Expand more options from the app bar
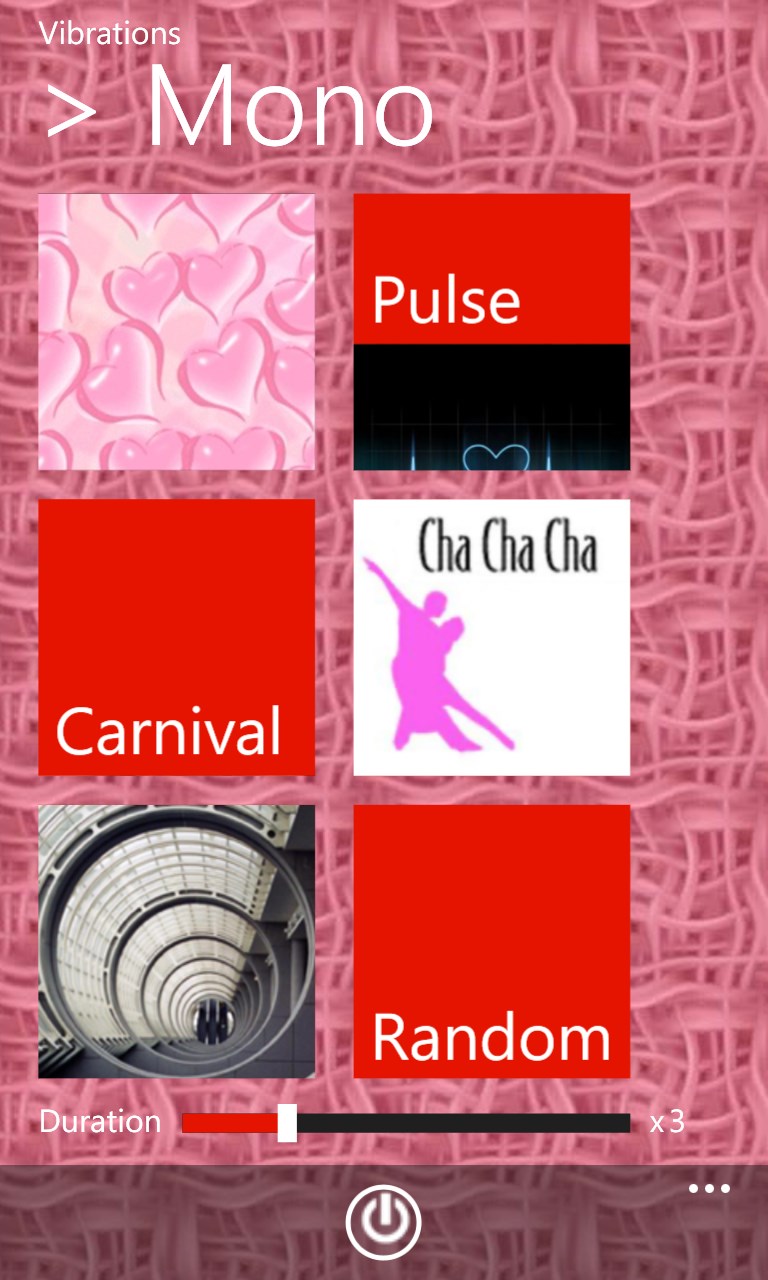This screenshot has height=1280, width=768. (709, 1188)
